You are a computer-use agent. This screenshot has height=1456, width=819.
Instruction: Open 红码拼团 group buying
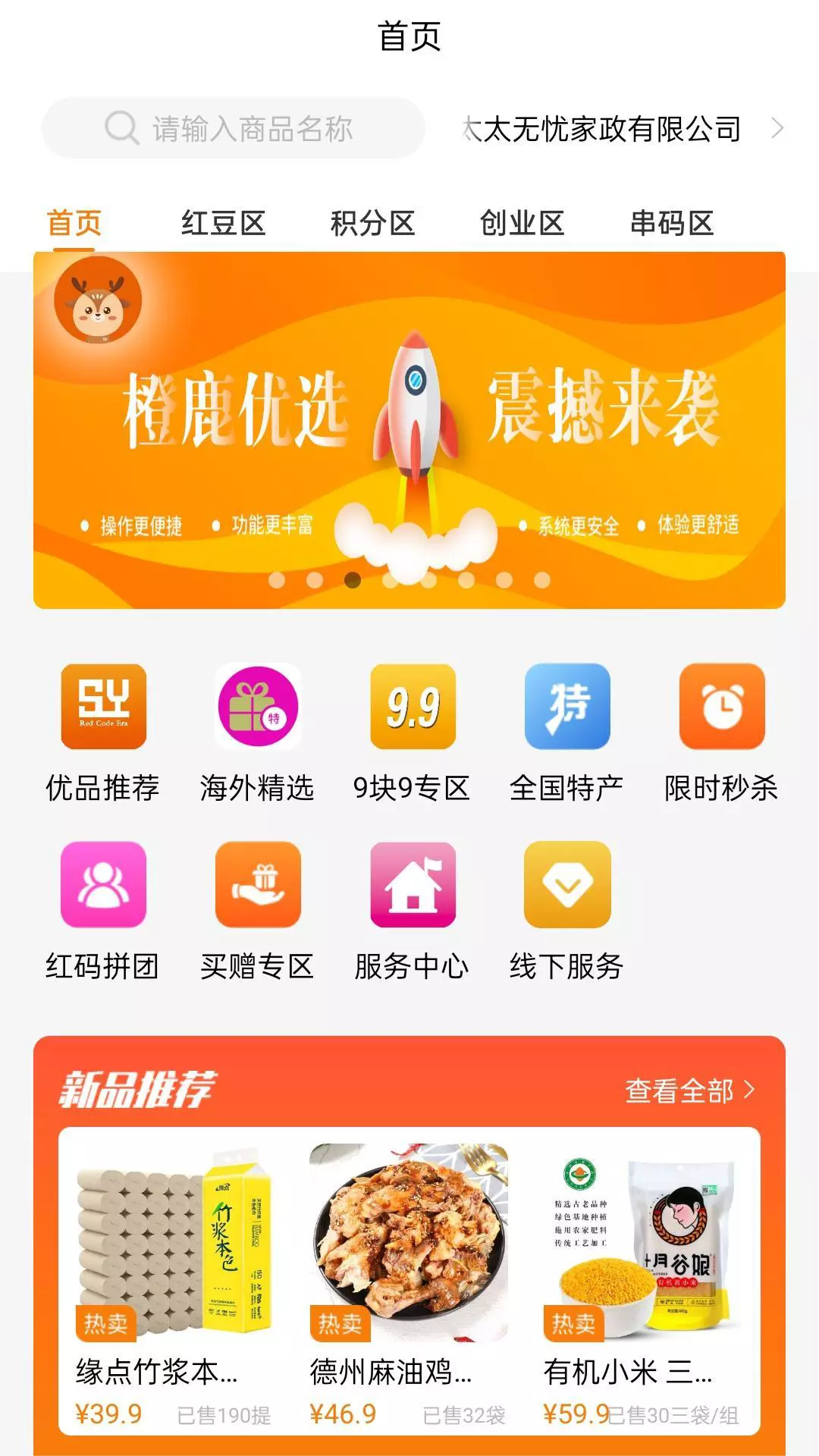click(x=103, y=912)
